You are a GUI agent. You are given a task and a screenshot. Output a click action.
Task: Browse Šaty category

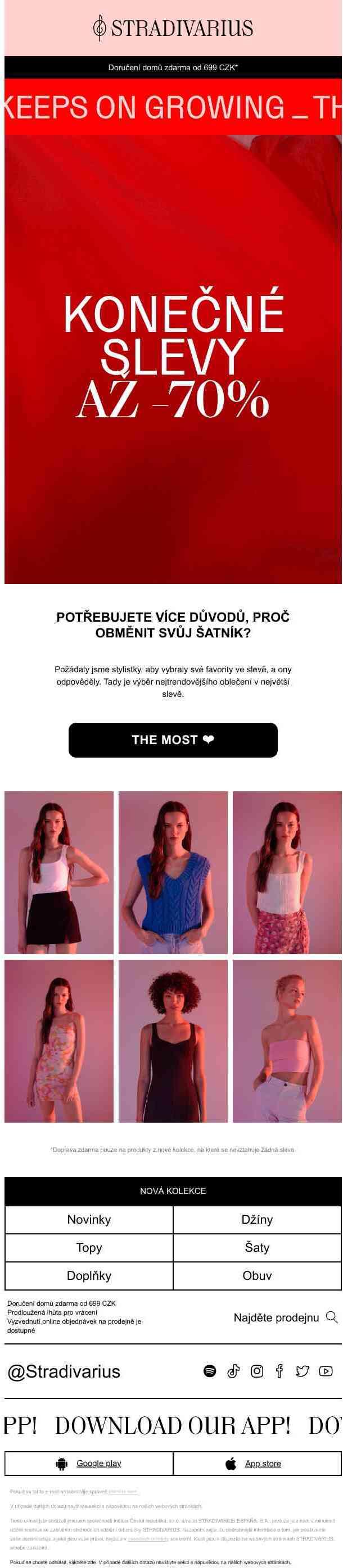[256, 1247]
